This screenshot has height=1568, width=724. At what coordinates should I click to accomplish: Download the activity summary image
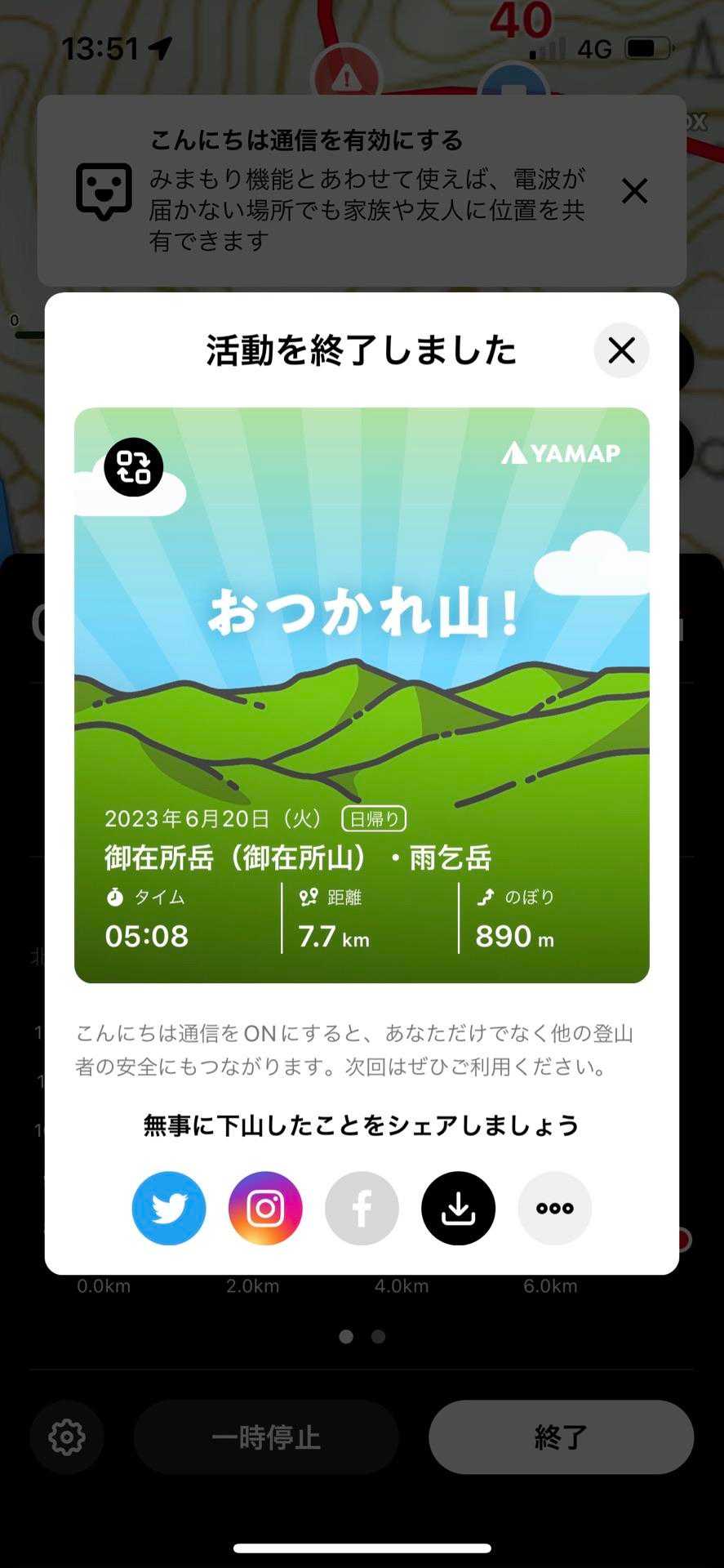click(458, 1208)
